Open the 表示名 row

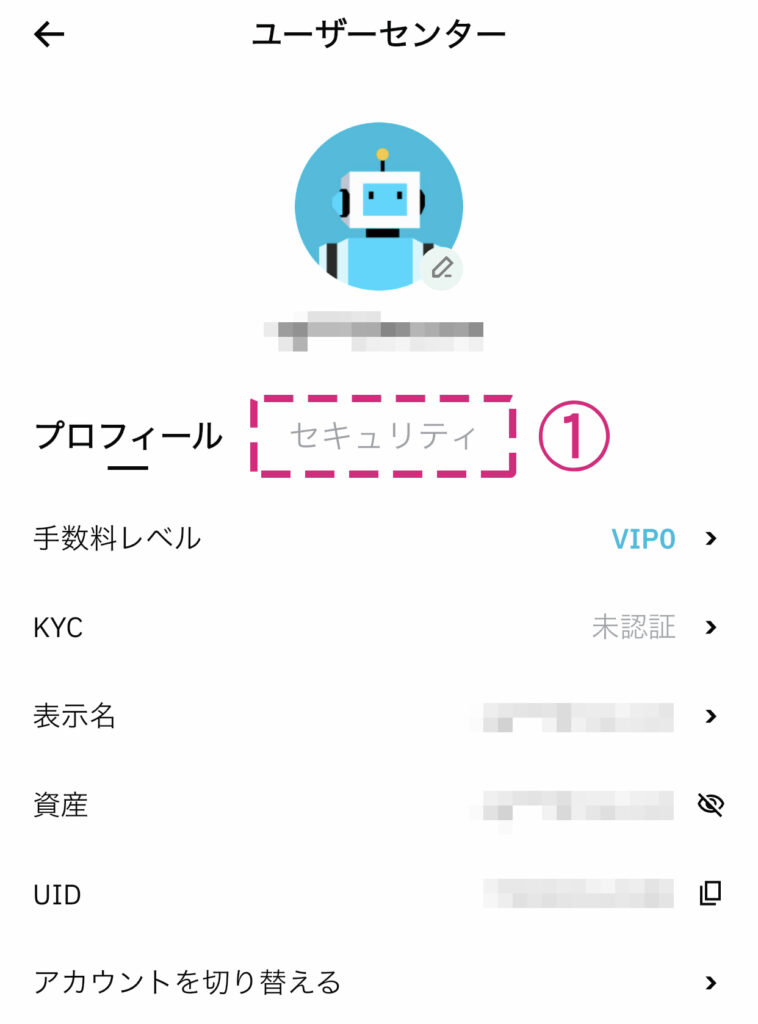[378, 716]
